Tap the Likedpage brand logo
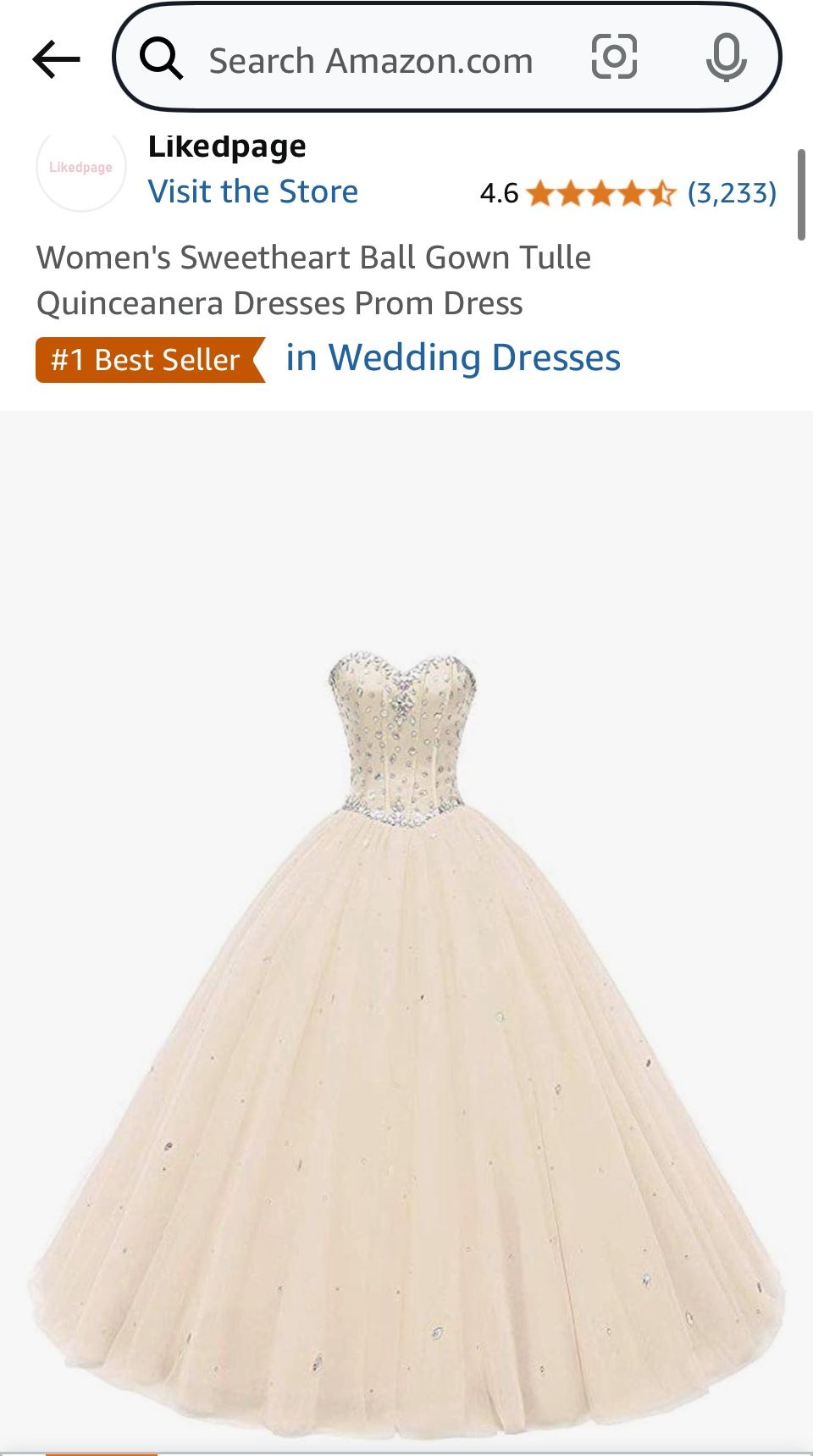 [x=81, y=168]
